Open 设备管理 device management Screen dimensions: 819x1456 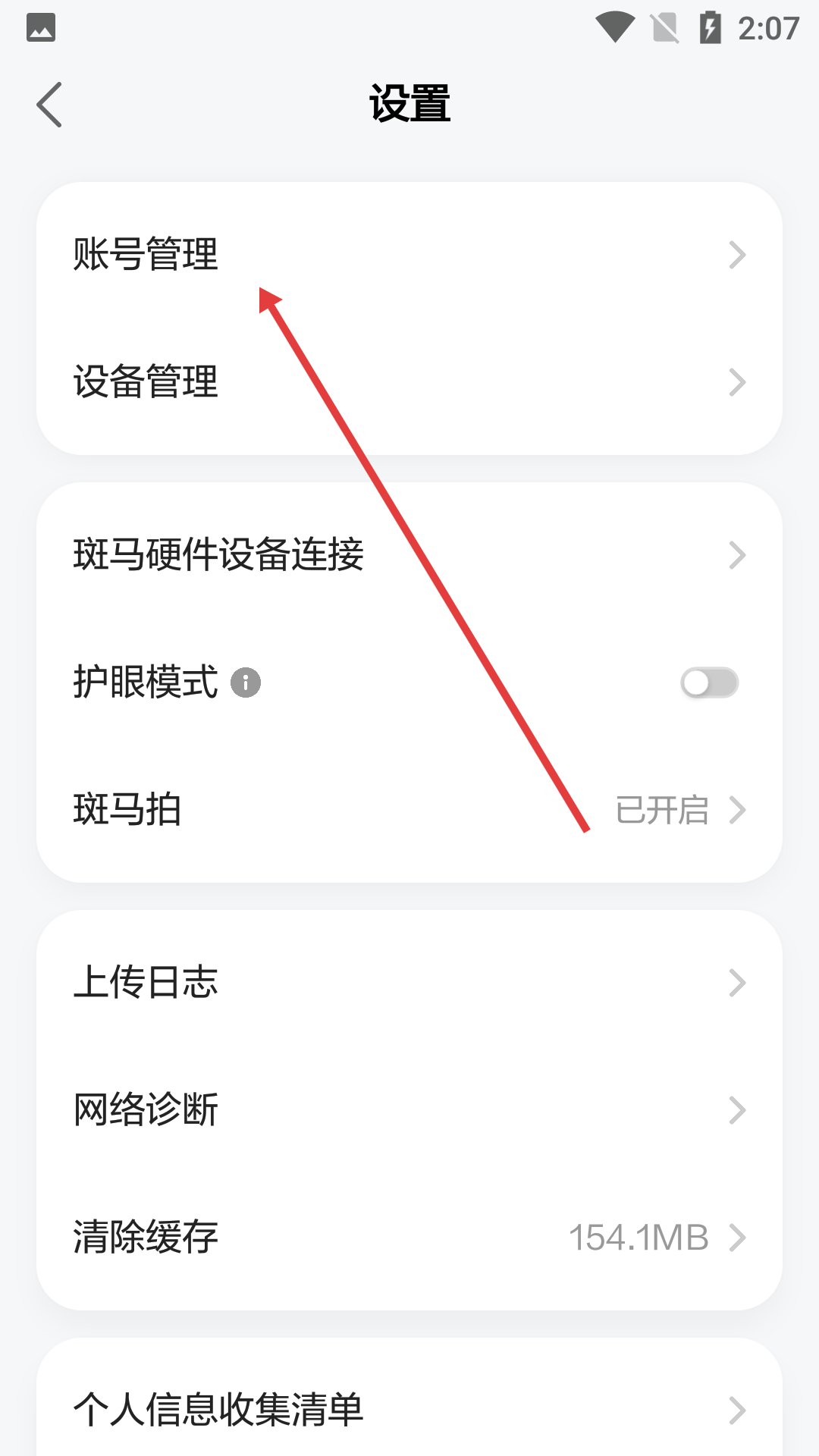[x=409, y=381]
